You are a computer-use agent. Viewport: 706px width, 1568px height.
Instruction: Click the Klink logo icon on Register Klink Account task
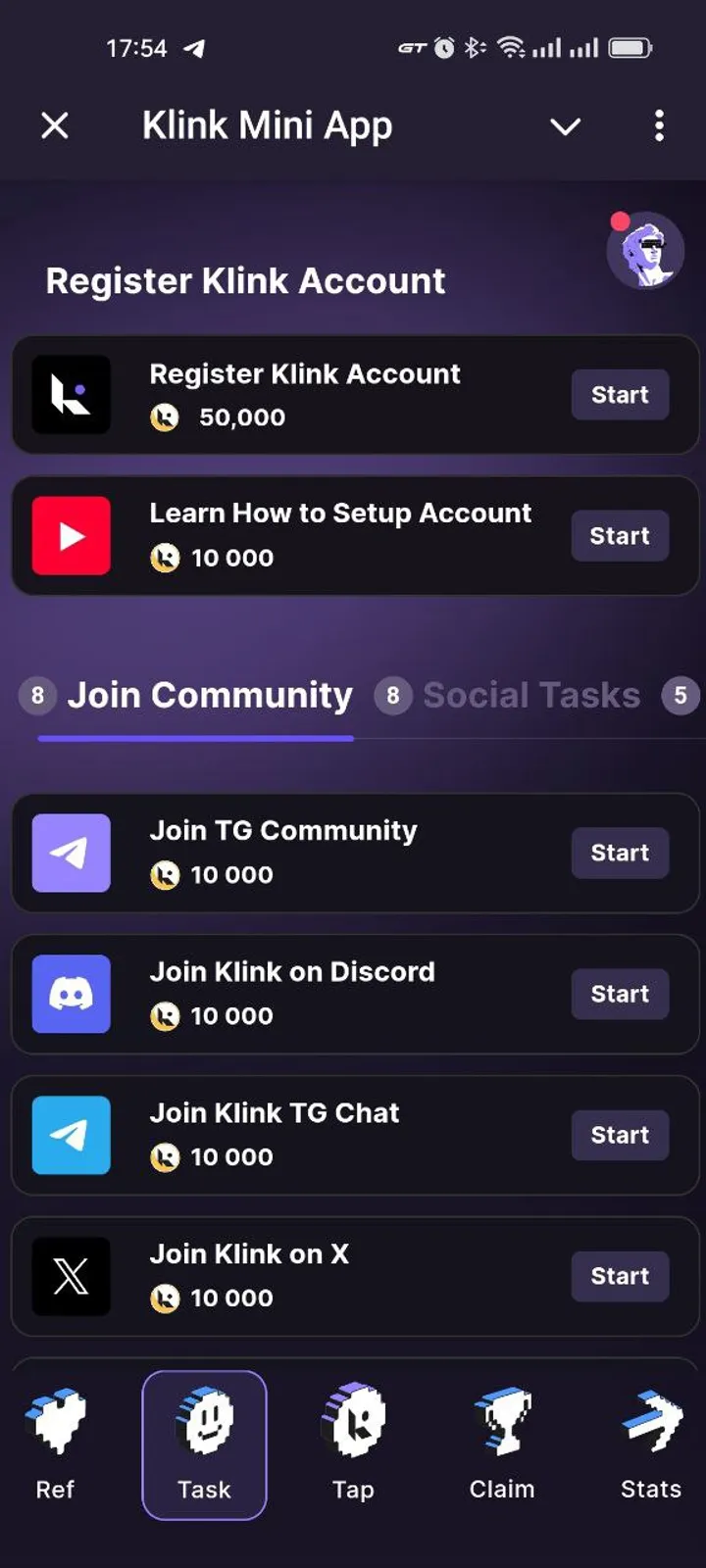(x=71, y=395)
